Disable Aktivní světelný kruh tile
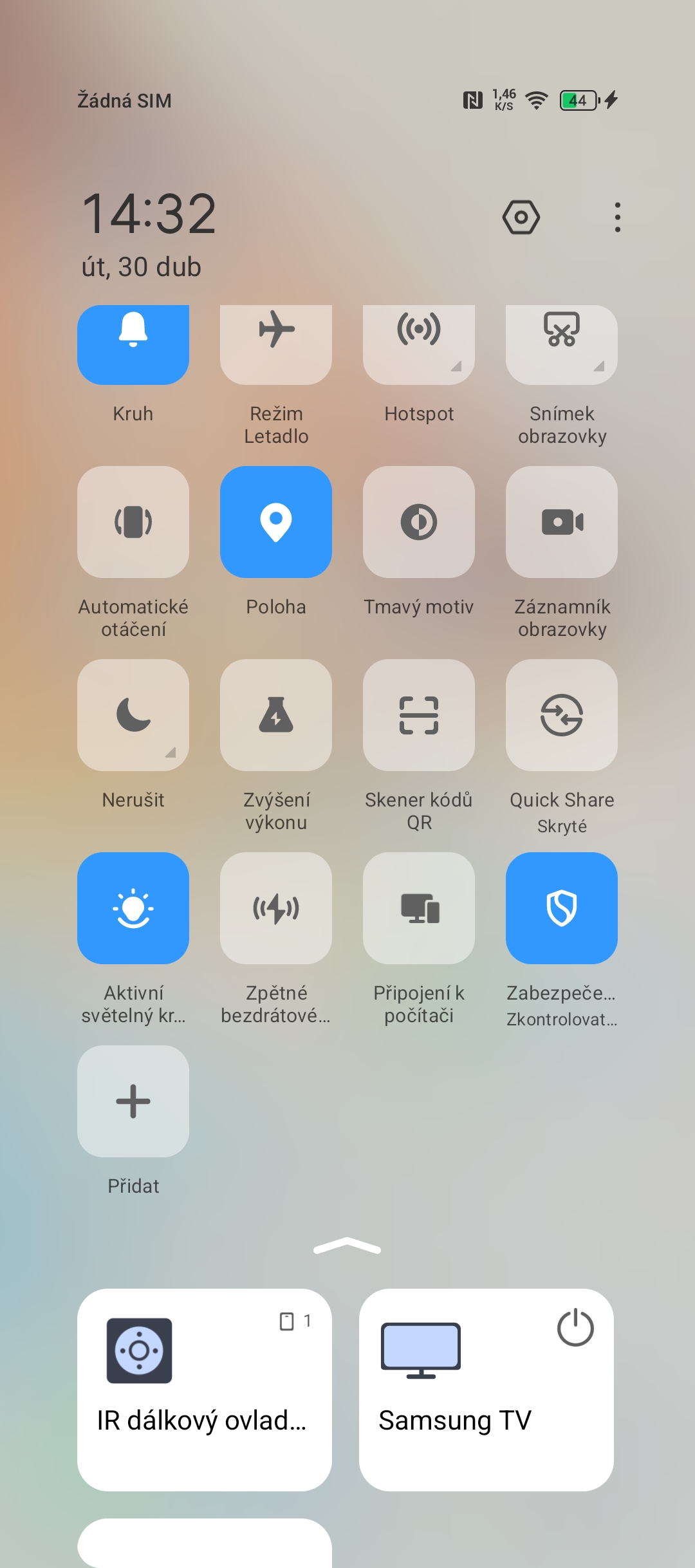This screenshot has width=695, height=1568. click(x=133, y=908)
